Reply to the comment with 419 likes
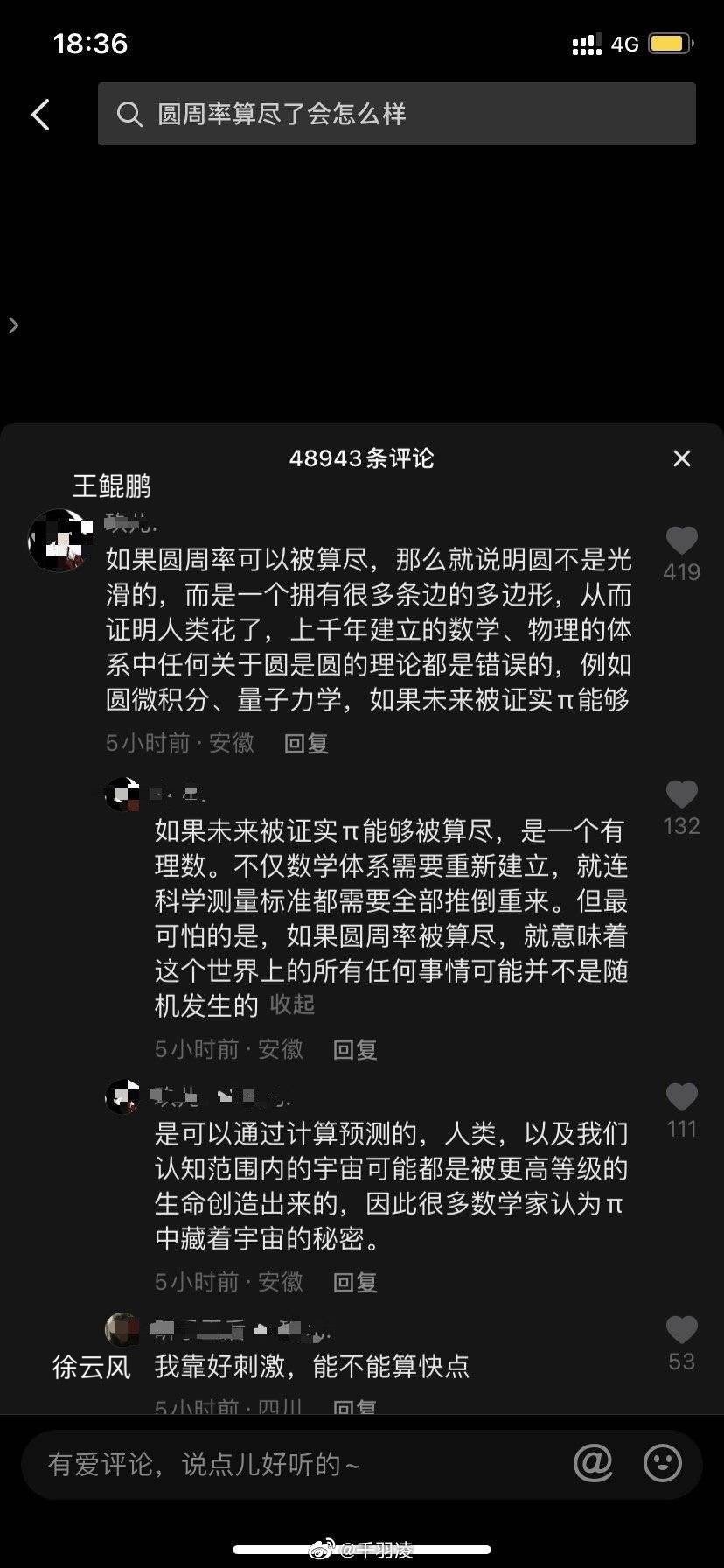 306,744
